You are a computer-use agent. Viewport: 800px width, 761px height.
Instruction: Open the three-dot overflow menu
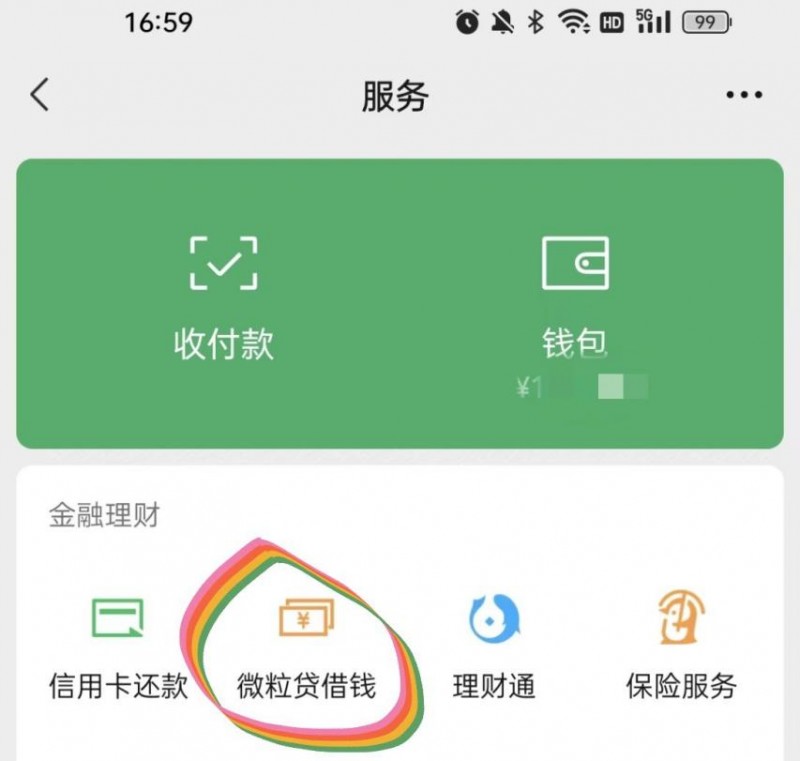point(744,96)
